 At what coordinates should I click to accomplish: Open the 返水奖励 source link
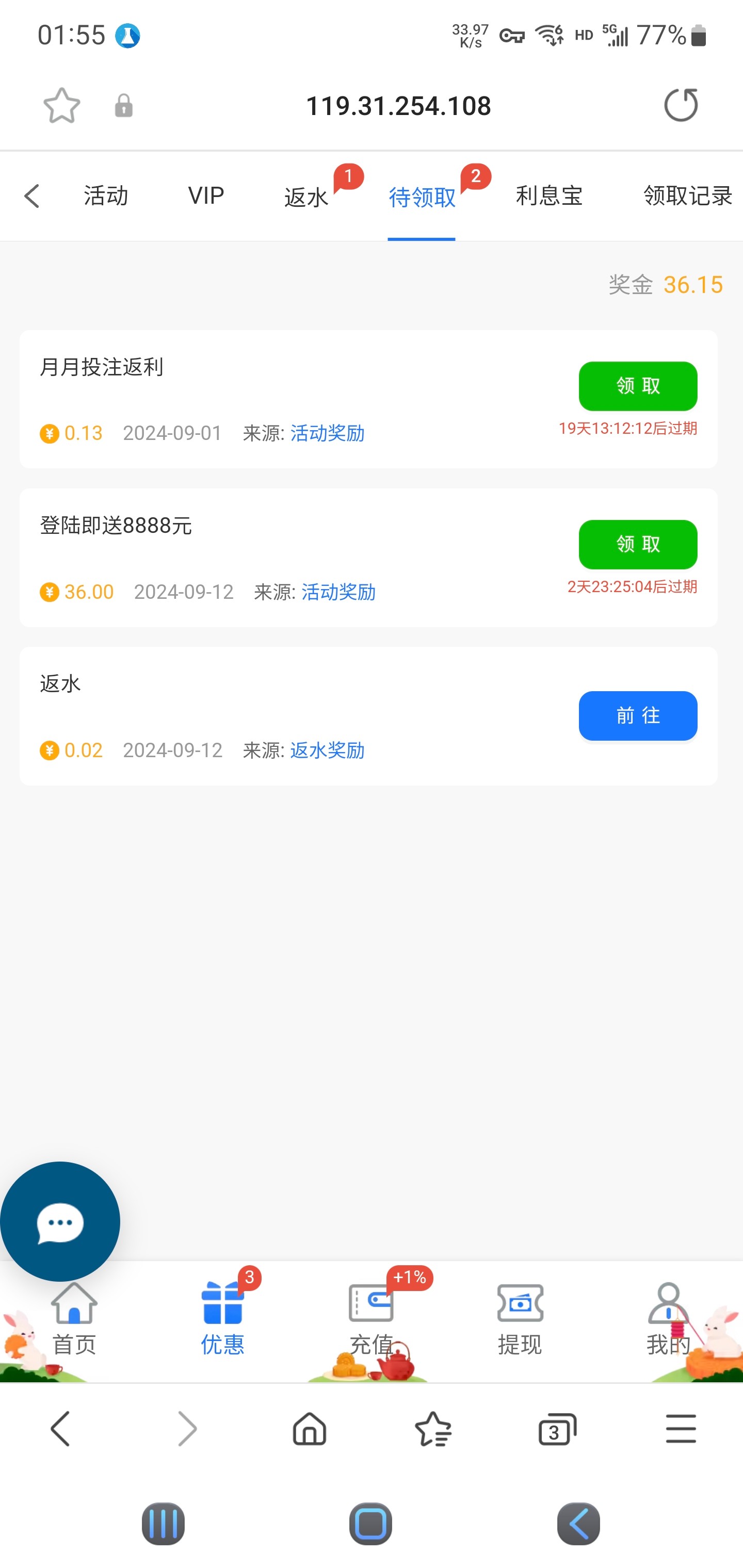pyautogui.click(x=327, y=750)
